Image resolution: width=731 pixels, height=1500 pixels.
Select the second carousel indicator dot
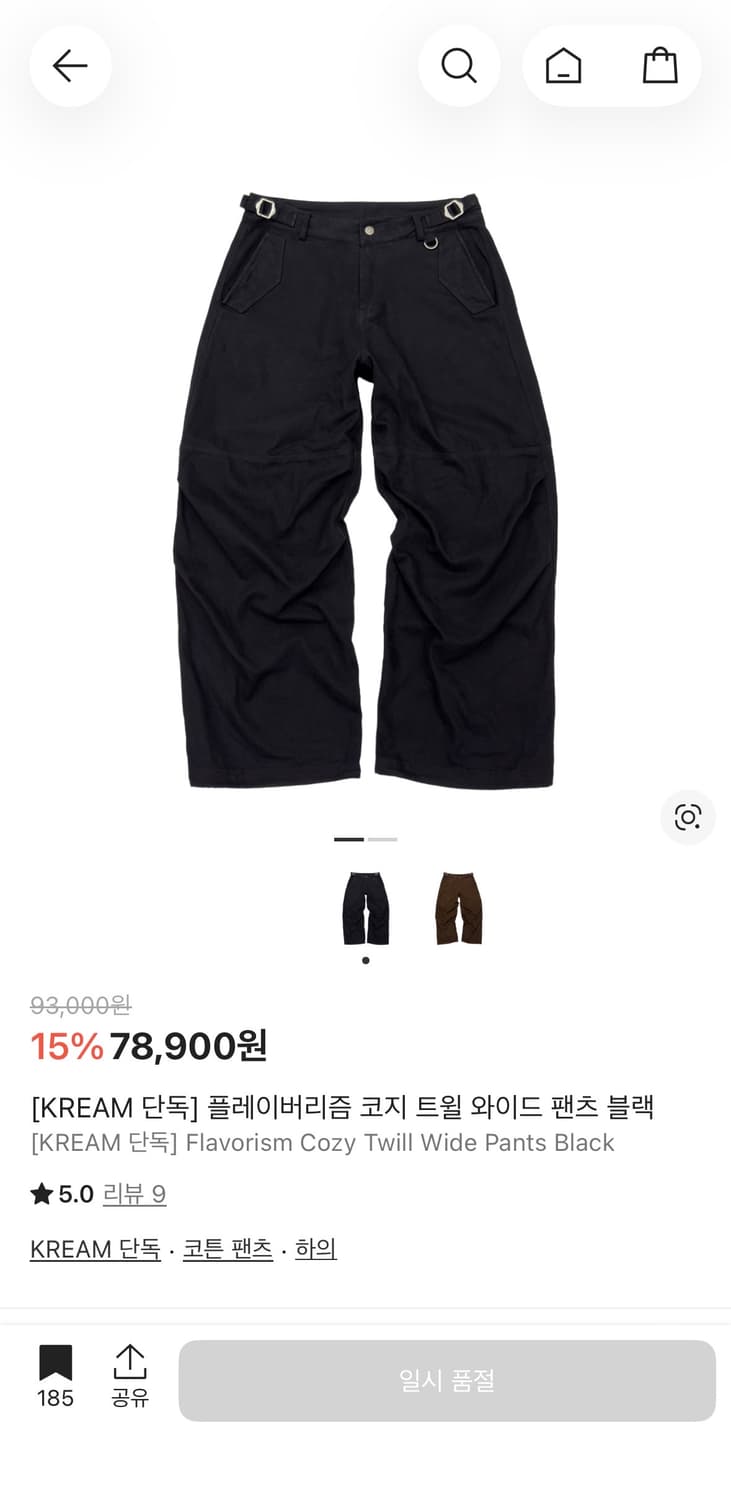[x=381, y=839]
